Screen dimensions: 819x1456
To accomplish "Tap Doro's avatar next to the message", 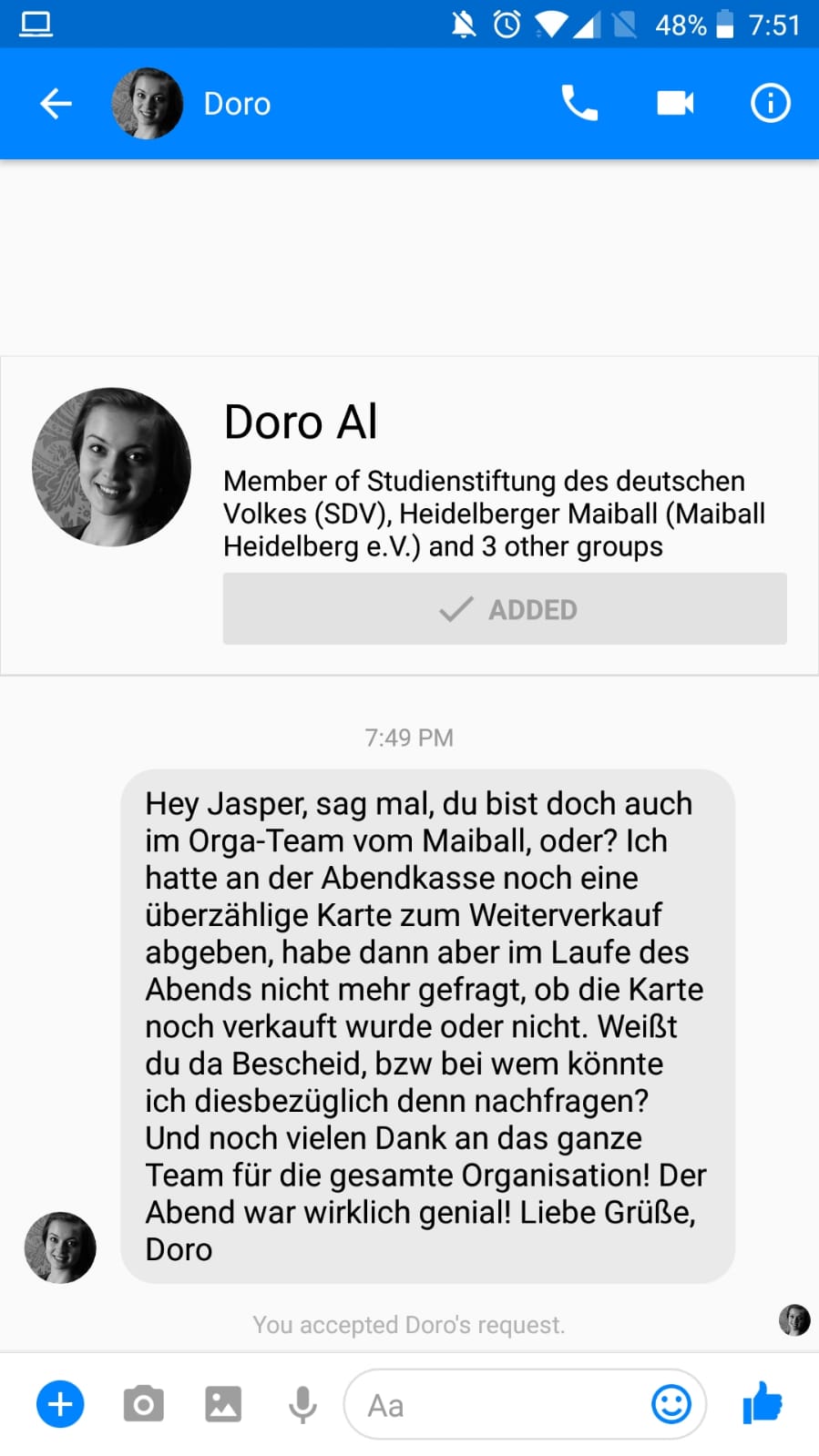I will click(60, 1247).
